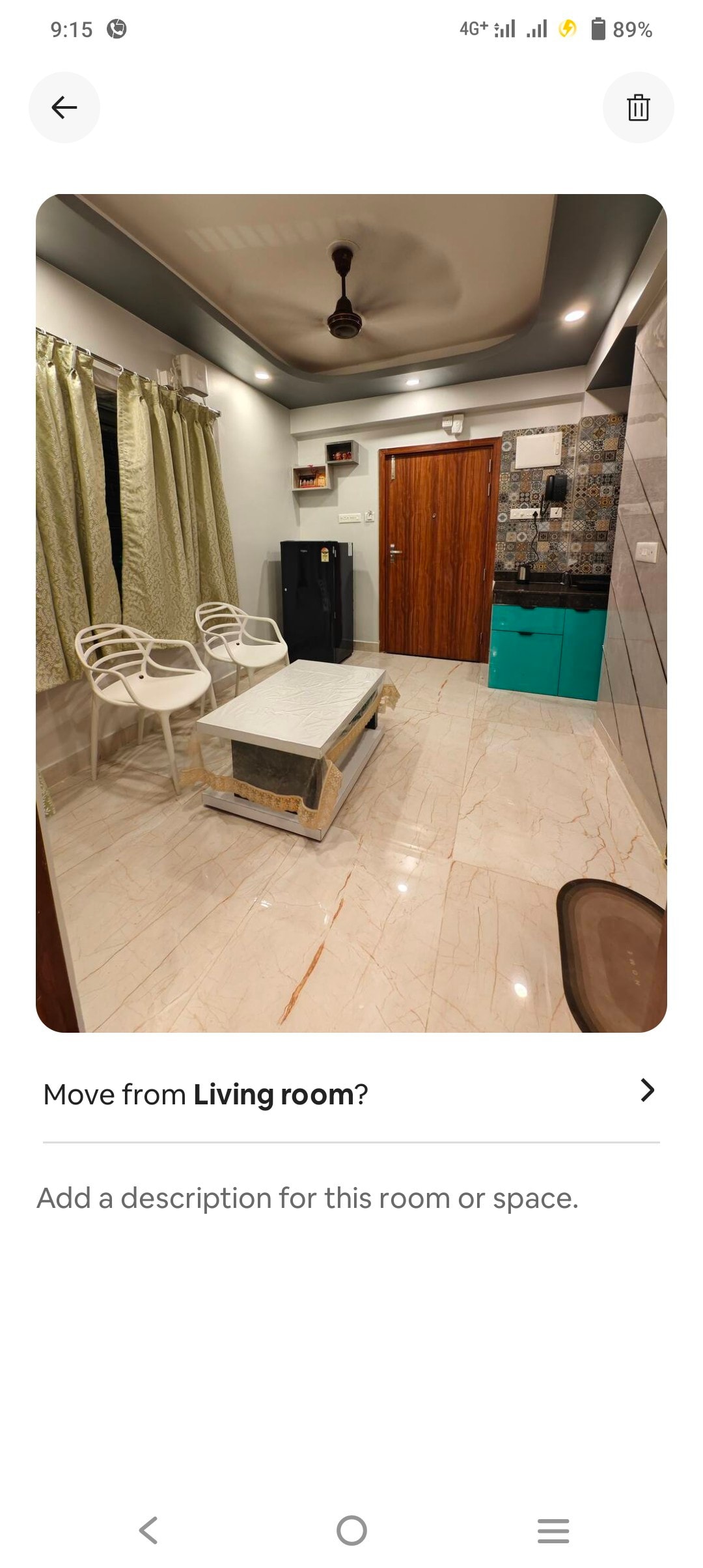Viewport: 703px width, 1568px height.
Task: Open the living room photo
Action: (351, 612)
